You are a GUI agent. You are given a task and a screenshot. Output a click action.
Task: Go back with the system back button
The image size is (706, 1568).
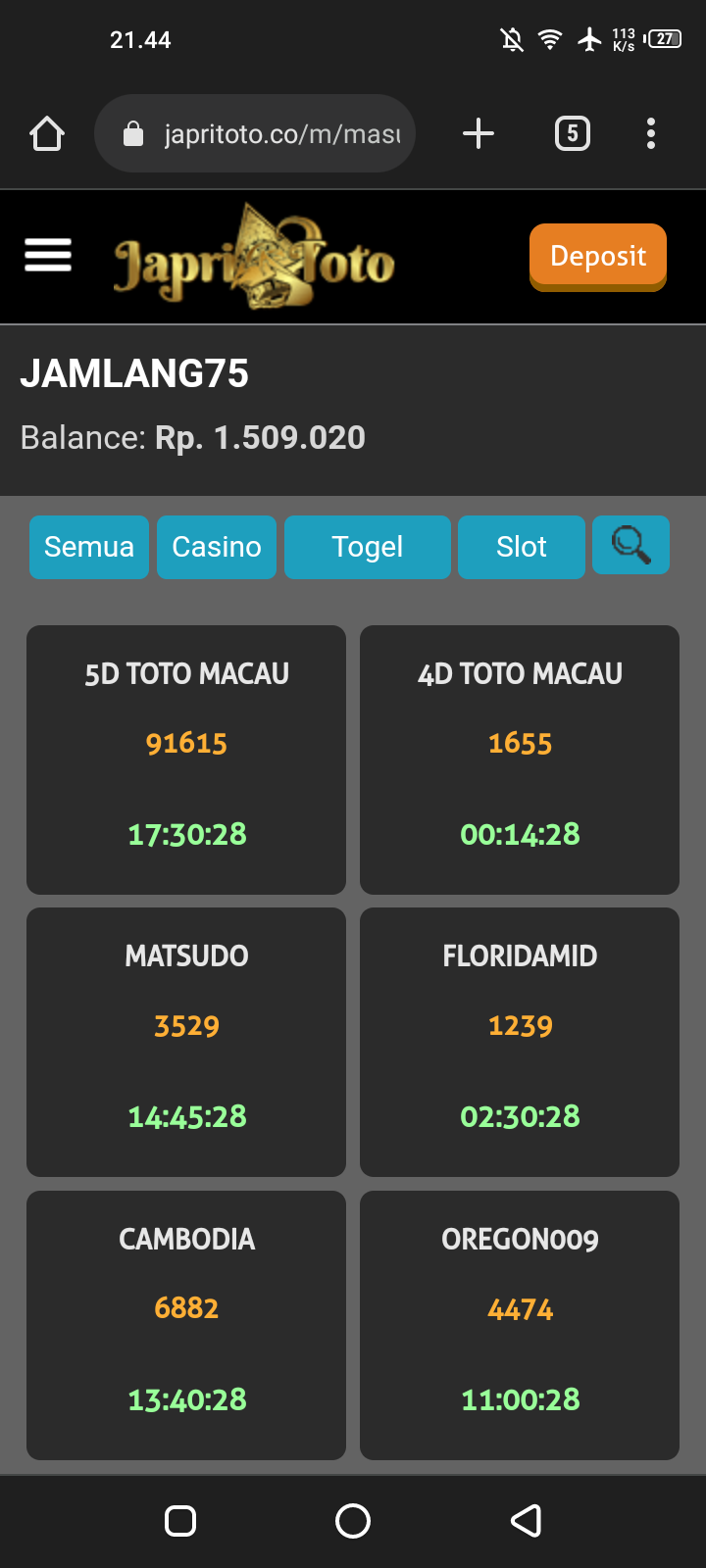pos(527,1521)
